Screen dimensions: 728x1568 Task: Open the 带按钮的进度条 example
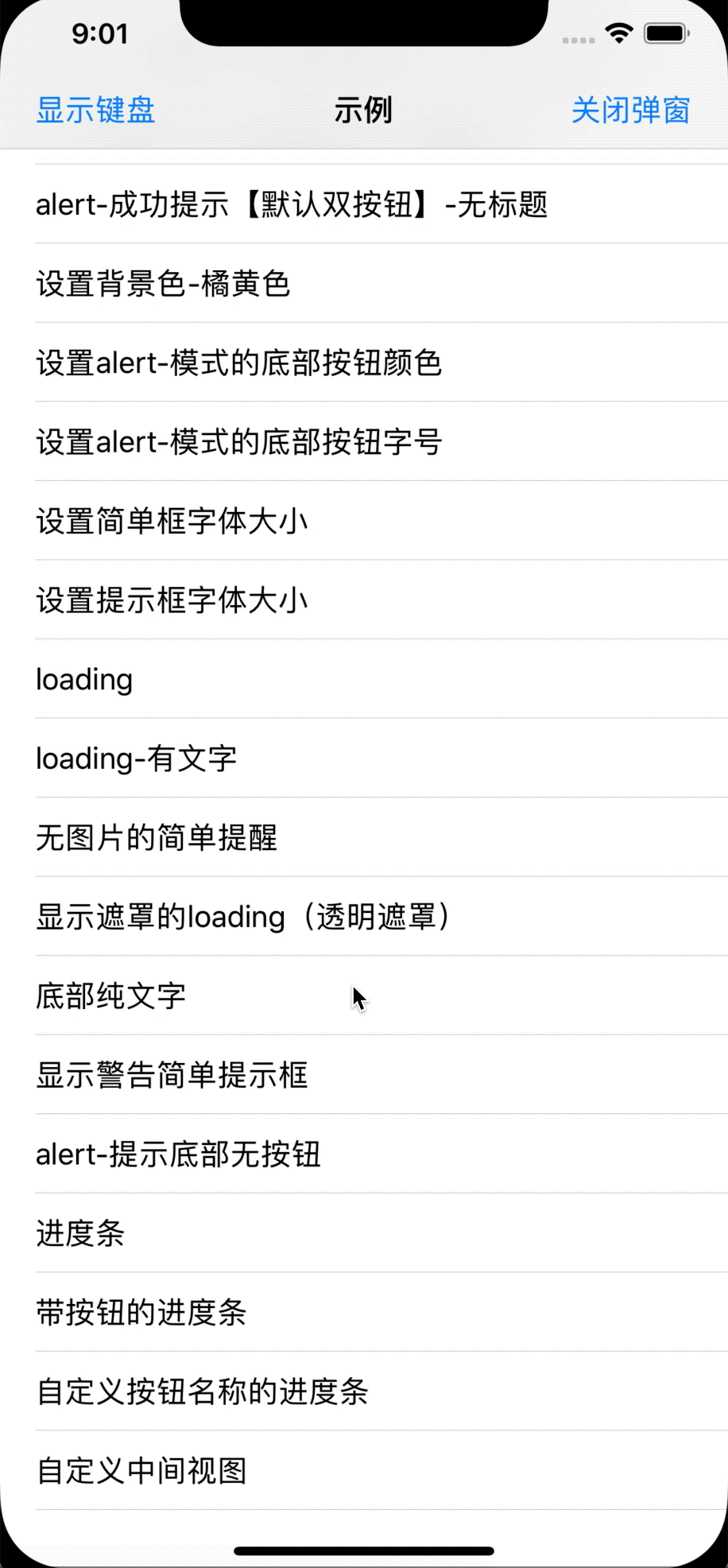[x=141, y=1313]
